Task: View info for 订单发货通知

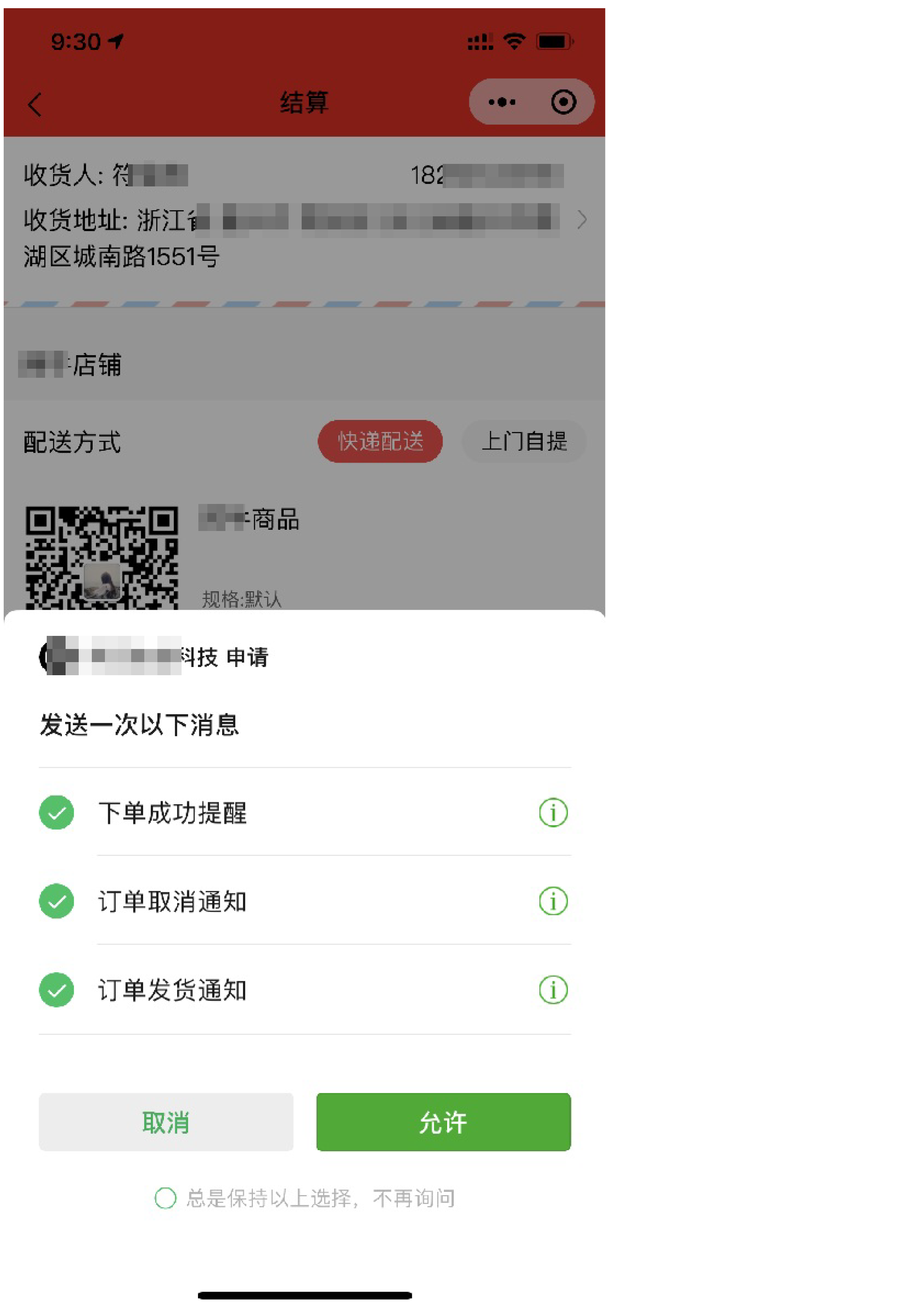Action: (552, 989)
